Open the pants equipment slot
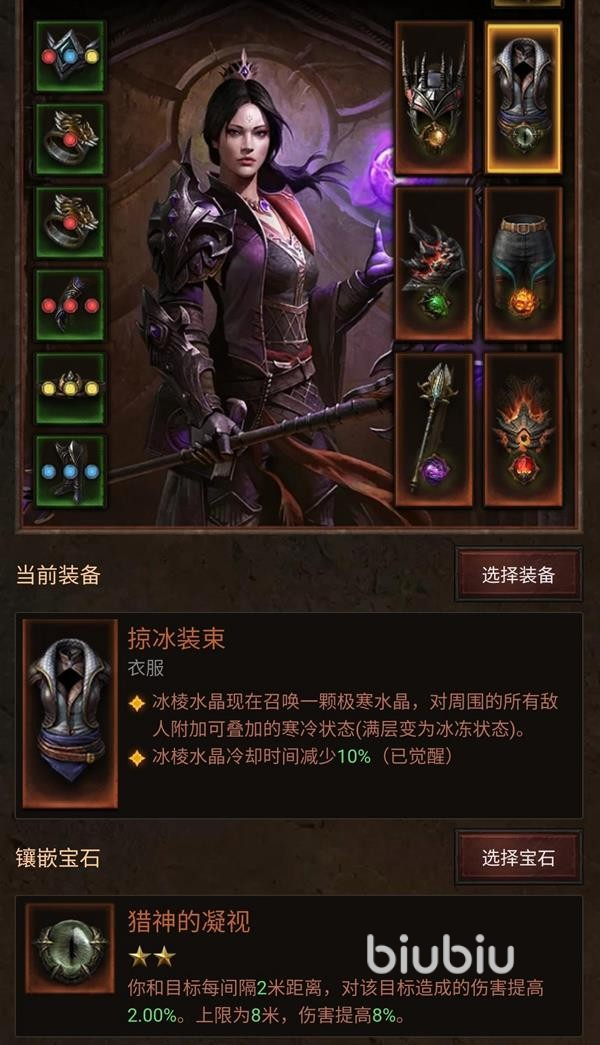600x1045 pixels. click(x=523, y=263)
